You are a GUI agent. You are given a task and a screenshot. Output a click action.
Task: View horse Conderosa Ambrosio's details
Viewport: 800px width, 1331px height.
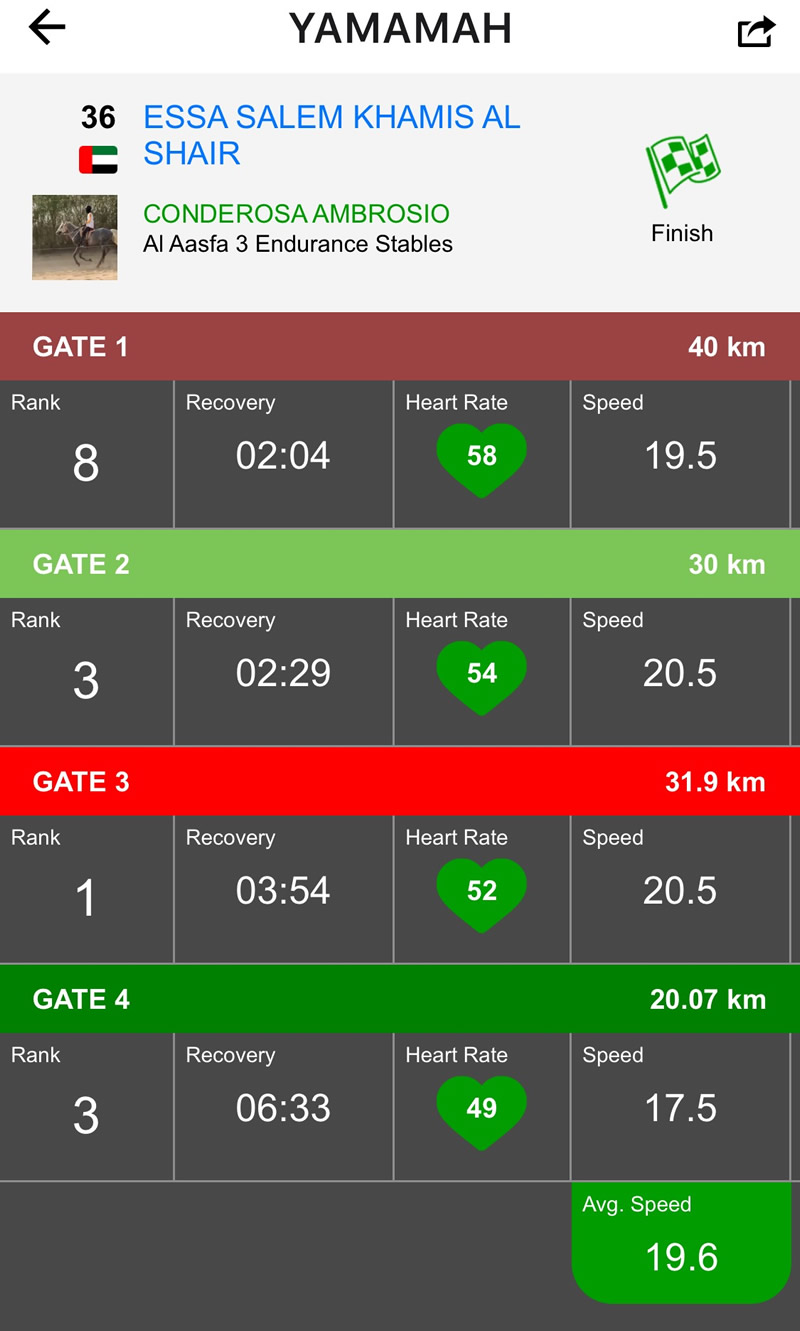[296, 213]
